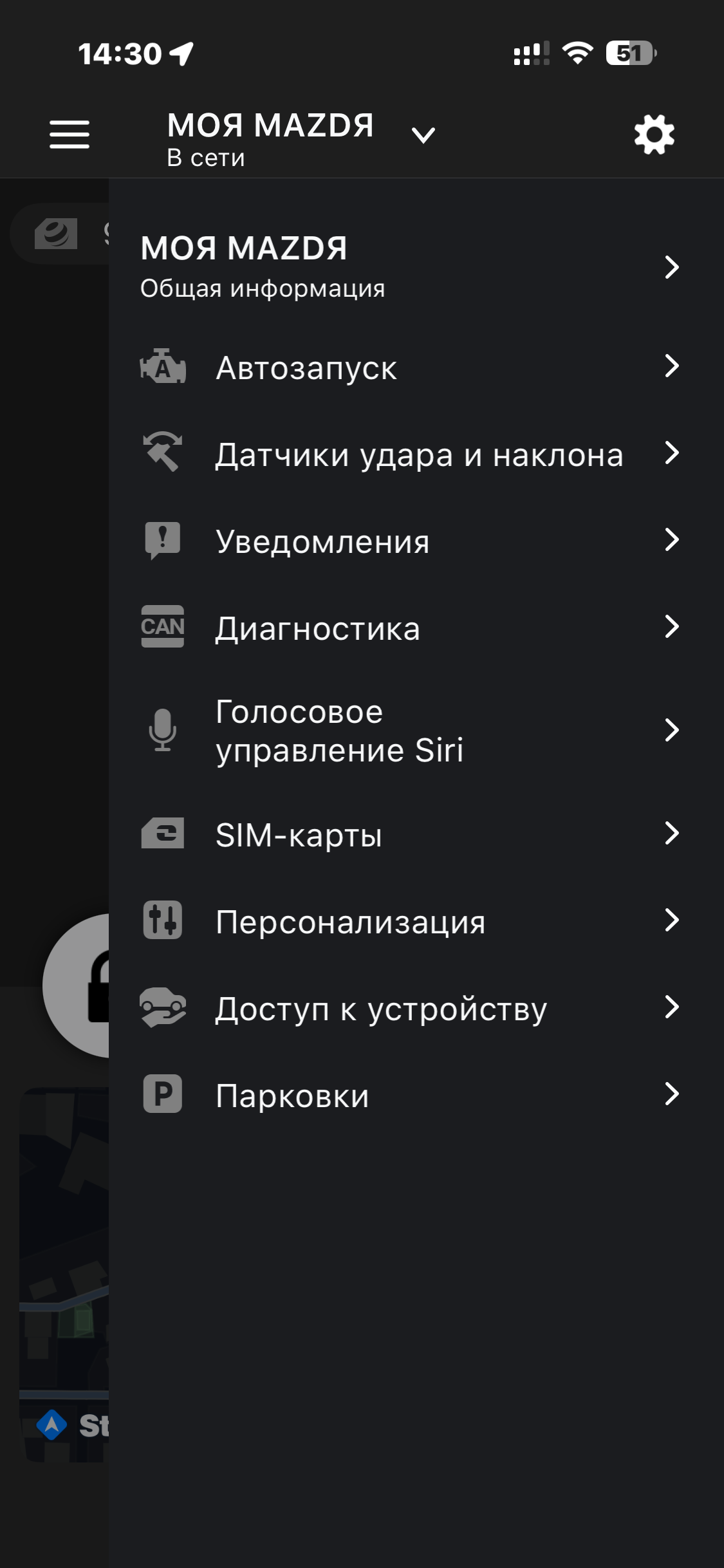Open settings gear icon
This screenshot has height=1568, width=724.
[654, 135]
